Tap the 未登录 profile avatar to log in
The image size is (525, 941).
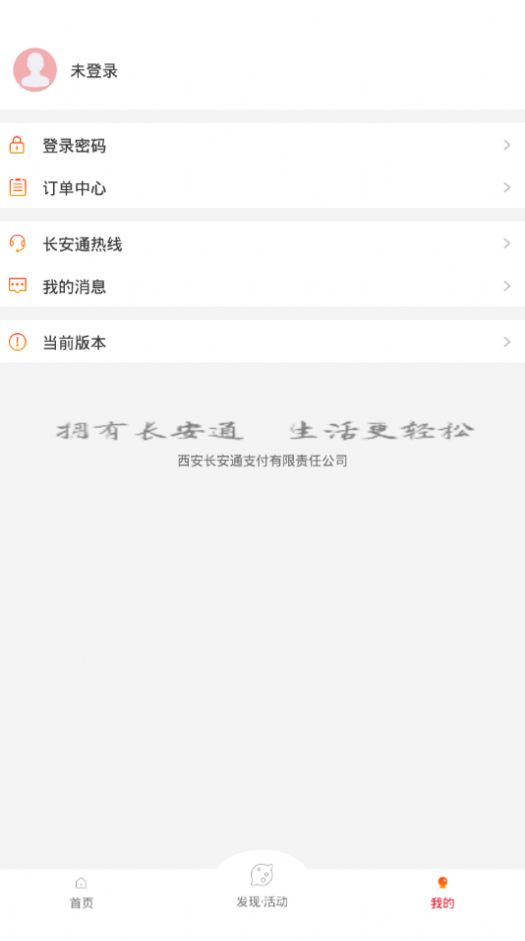pos(35,70)
